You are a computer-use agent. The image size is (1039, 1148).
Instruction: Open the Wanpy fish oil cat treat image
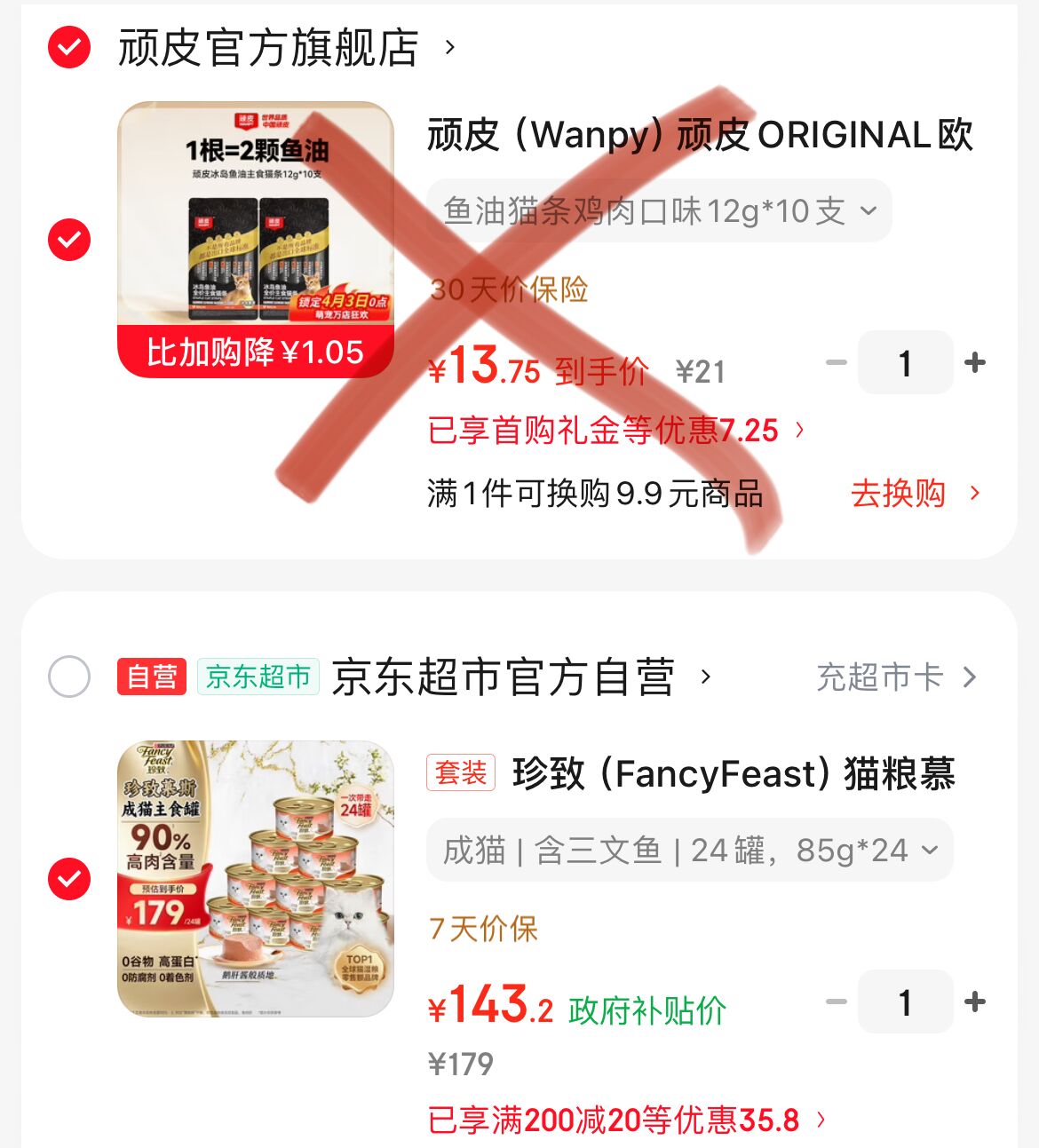point(256,239)
